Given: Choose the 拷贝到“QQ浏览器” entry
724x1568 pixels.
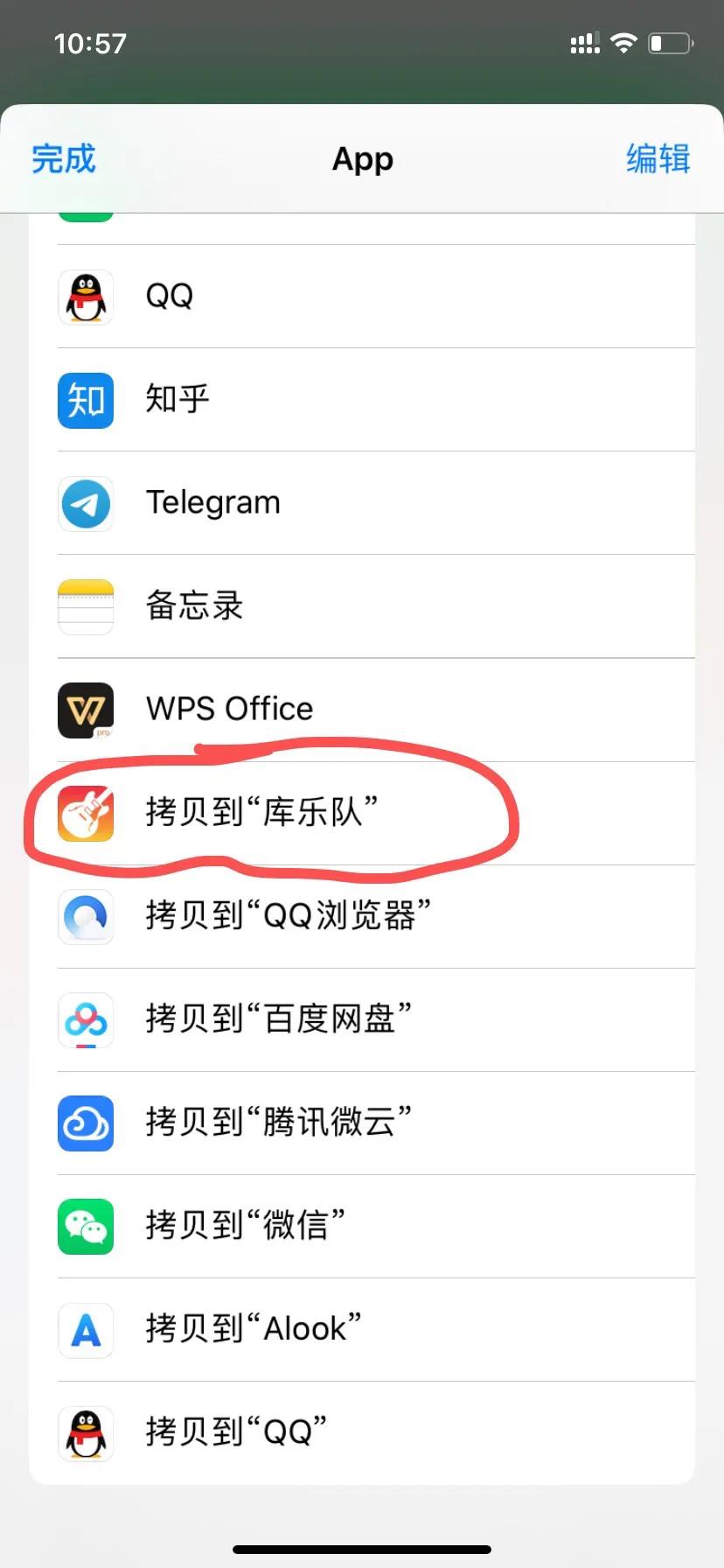Looking at the screenshot, I should (x=289, y=917).
